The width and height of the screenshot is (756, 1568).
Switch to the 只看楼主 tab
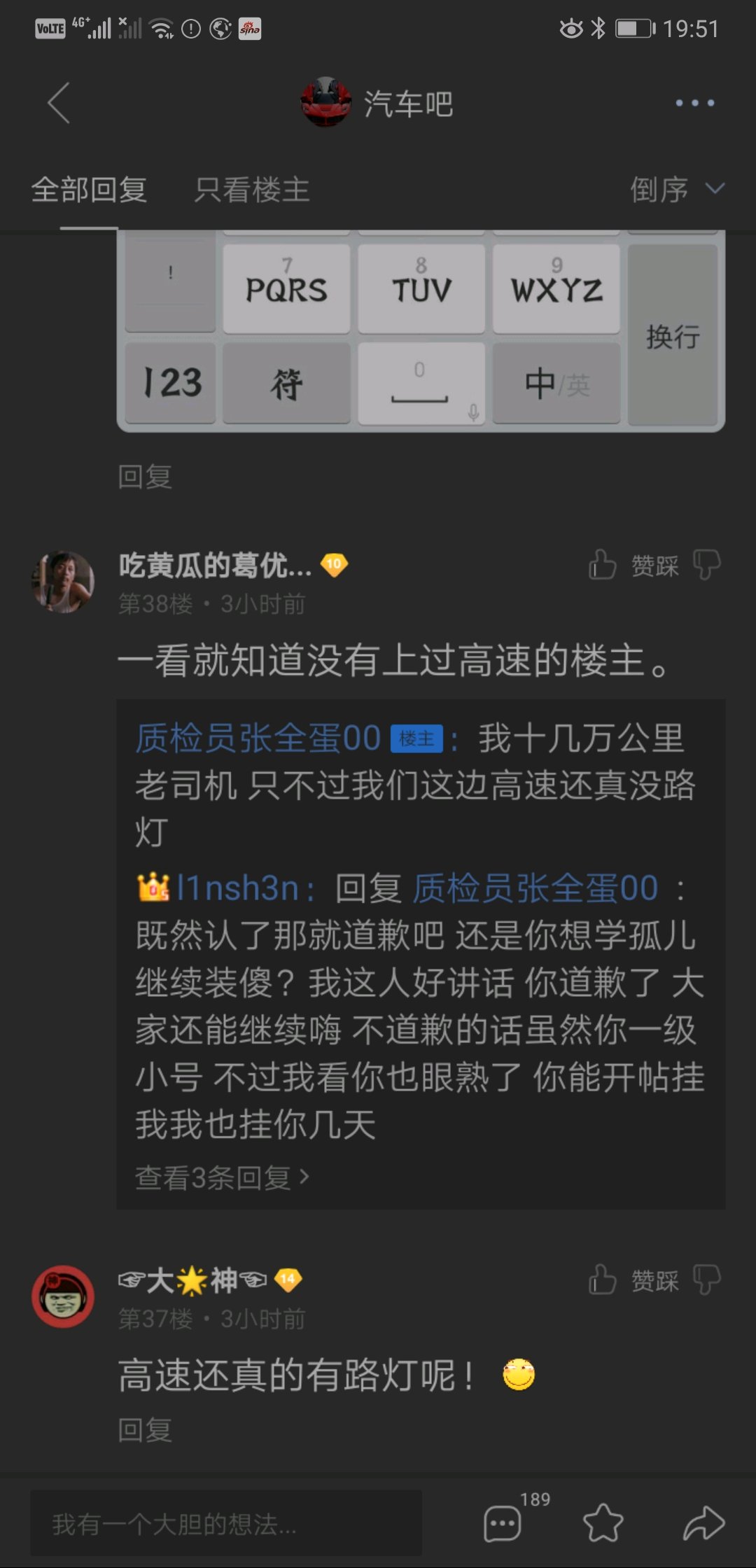tap(252, 190)
